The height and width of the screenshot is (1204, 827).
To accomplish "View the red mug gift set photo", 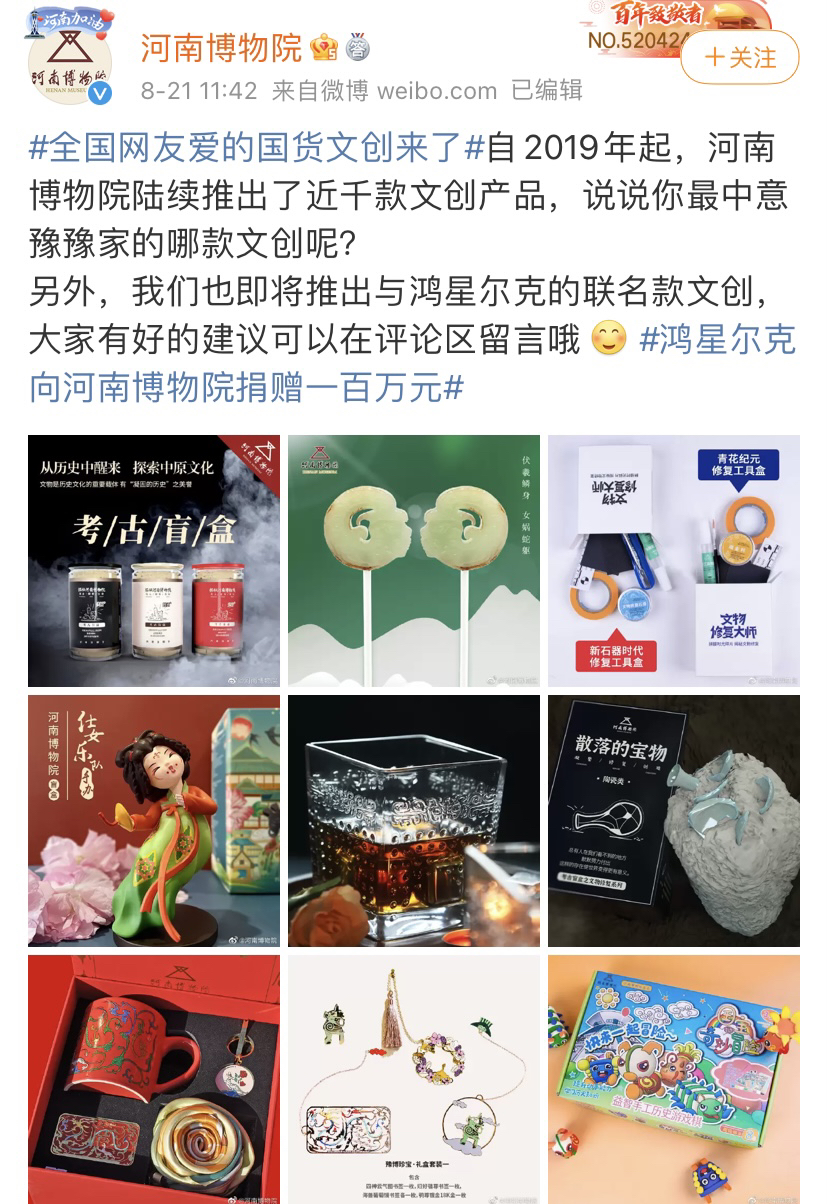I will [154, 1078].
